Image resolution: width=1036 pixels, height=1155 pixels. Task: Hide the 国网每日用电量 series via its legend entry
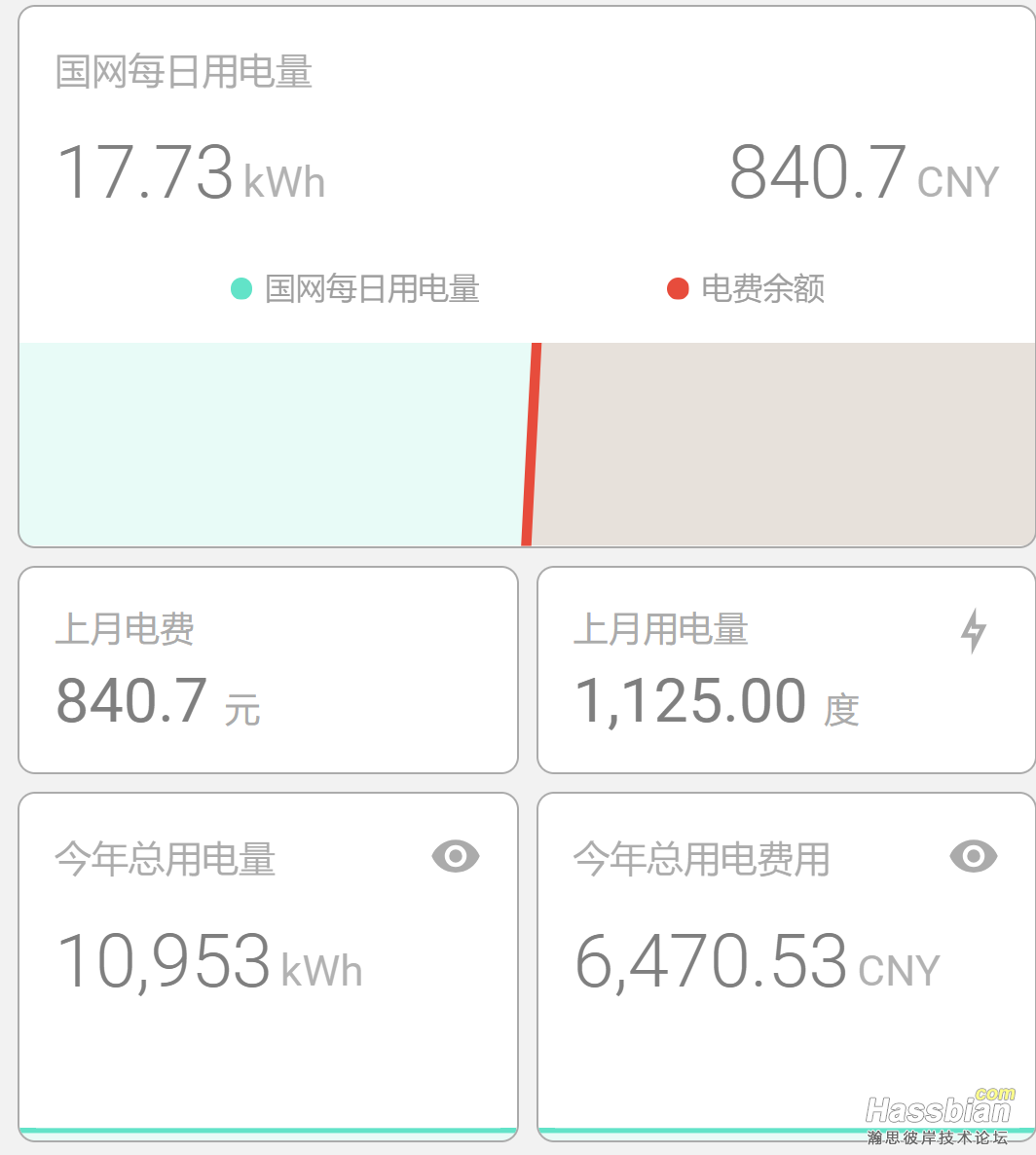coord(371,288)
